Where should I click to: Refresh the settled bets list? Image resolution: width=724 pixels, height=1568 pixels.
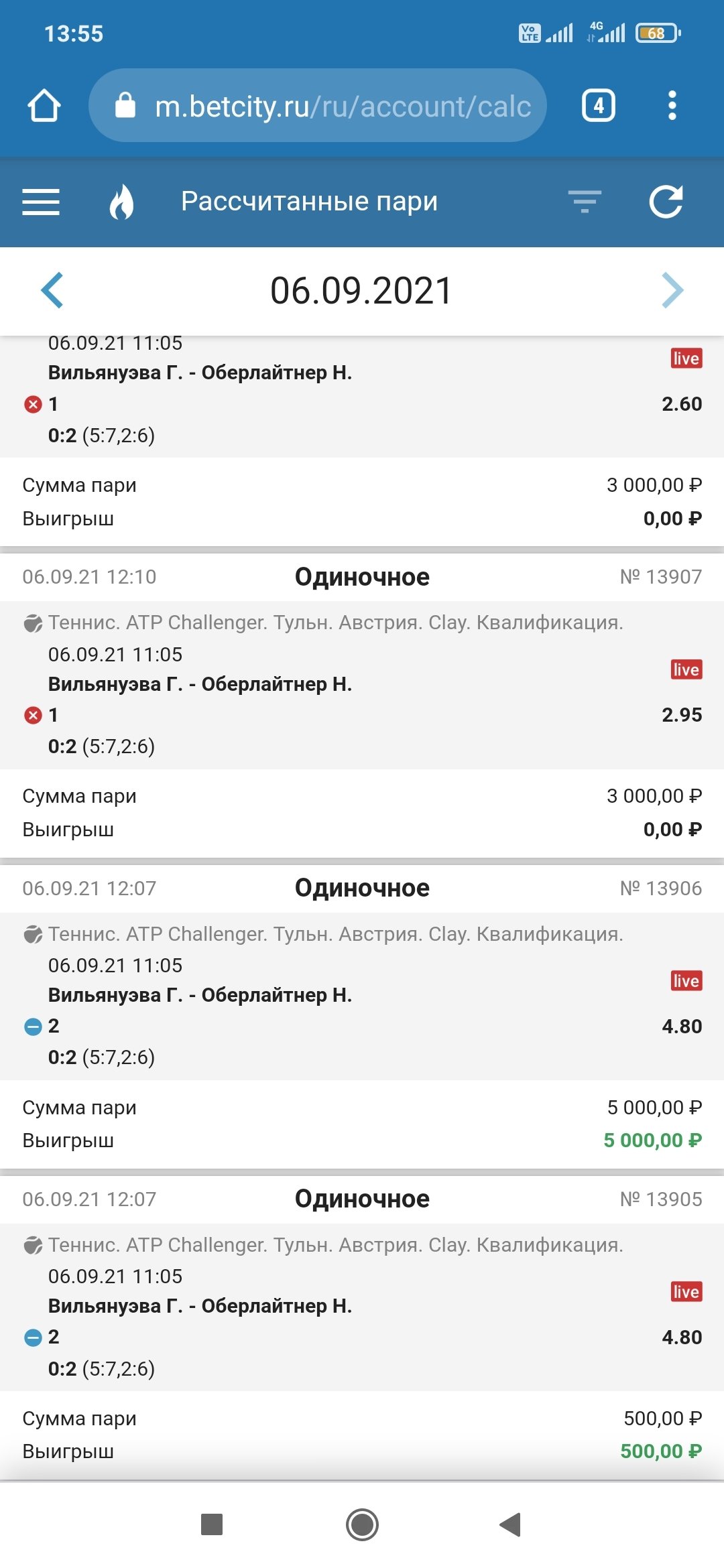[666, 202]
